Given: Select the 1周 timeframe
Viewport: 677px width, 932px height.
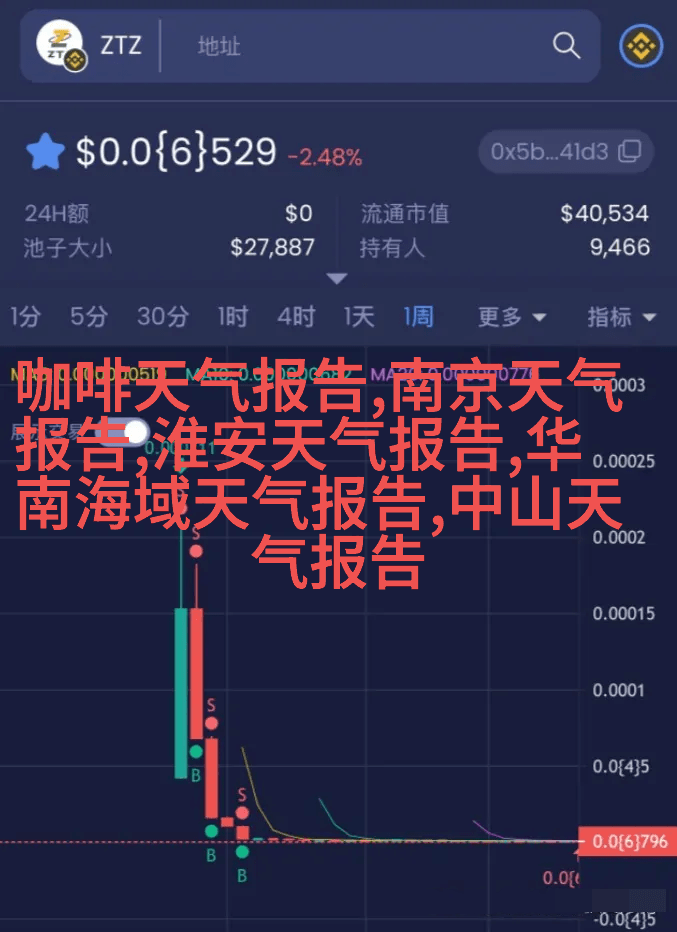Looking at the screenshot, I should (419, 318).
